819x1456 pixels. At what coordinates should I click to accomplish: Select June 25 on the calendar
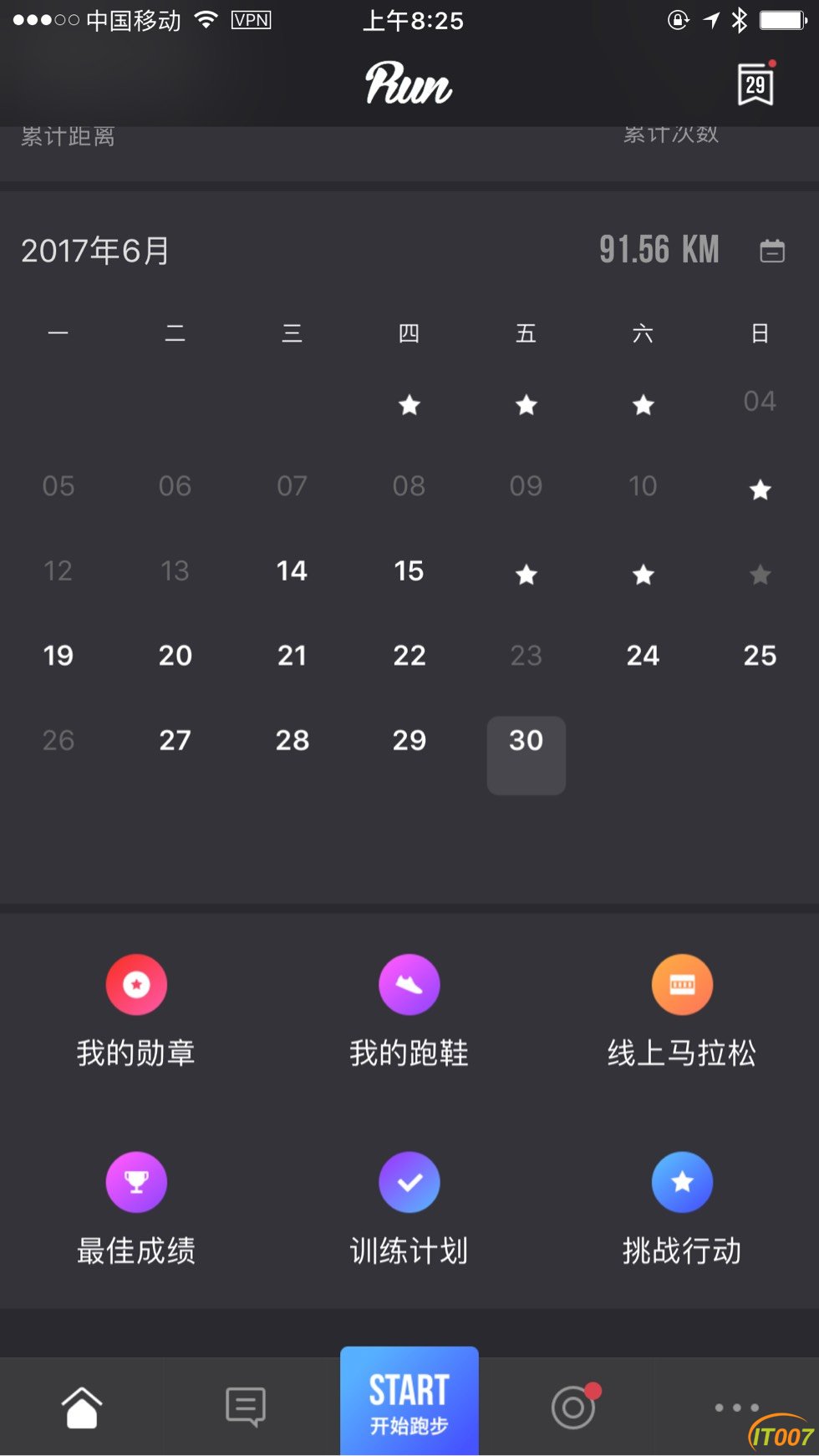(759, 656)
